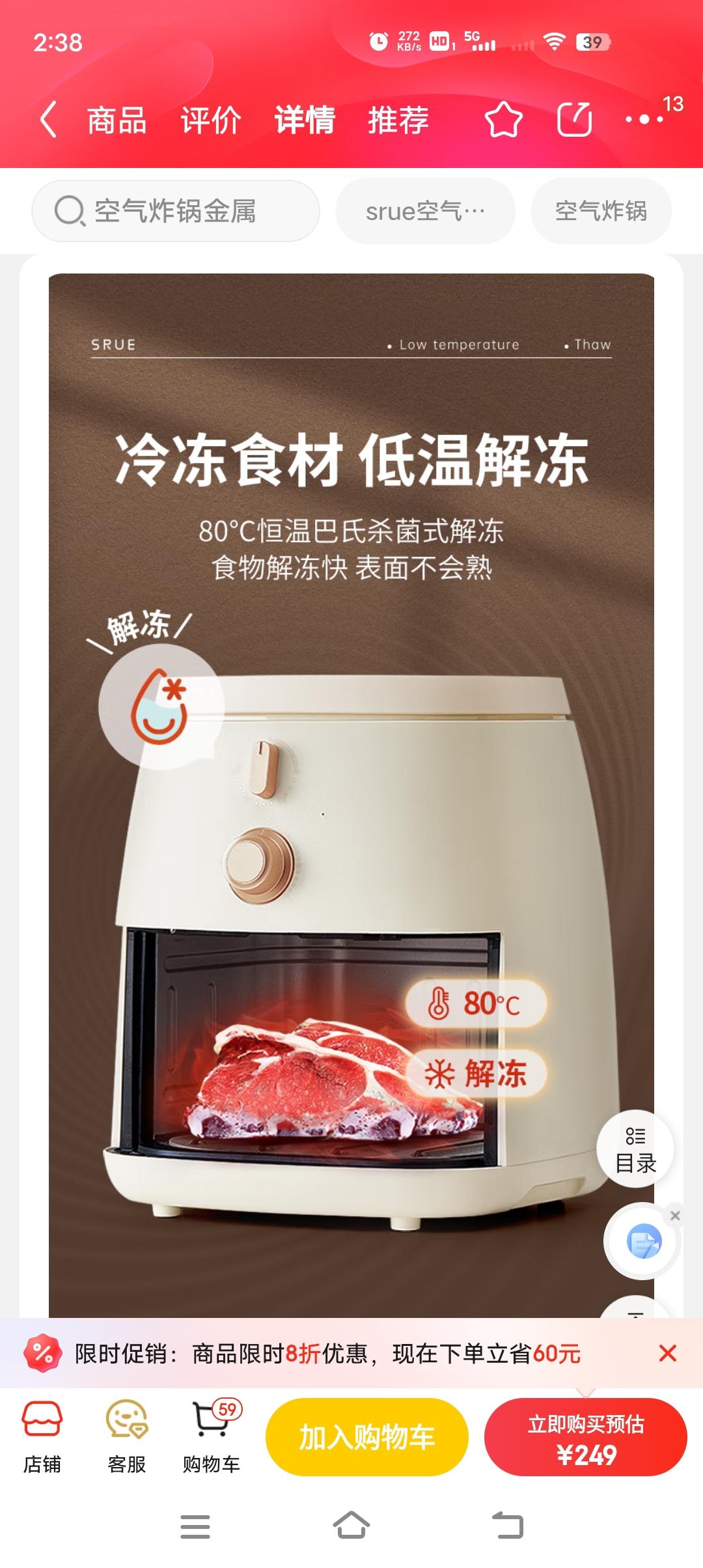Select the srue空气… suggestion chip
Screen dimensions: 703x1568
pos(425,211)
